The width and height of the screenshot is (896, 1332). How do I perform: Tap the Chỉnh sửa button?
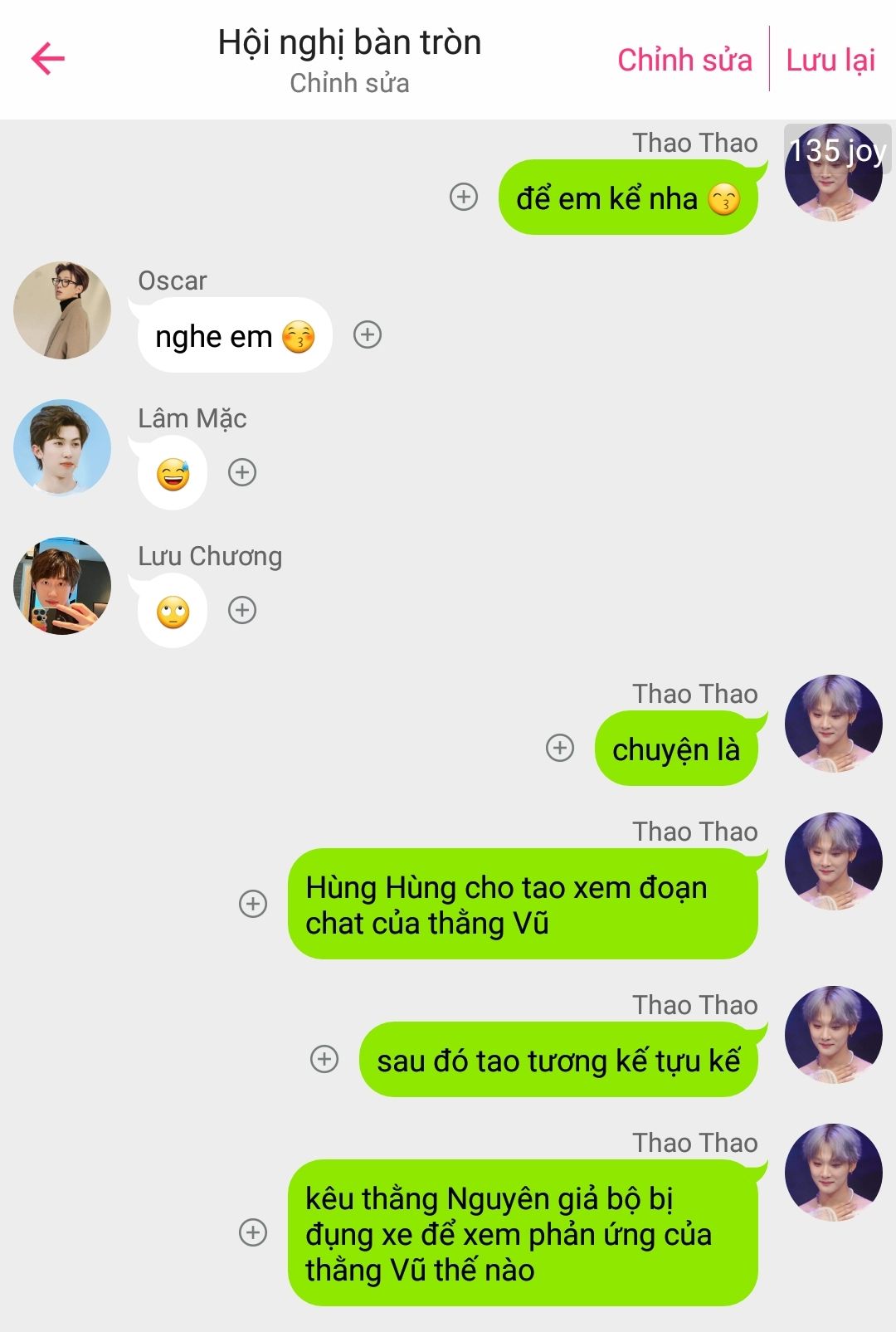click(x=684, y=60)
